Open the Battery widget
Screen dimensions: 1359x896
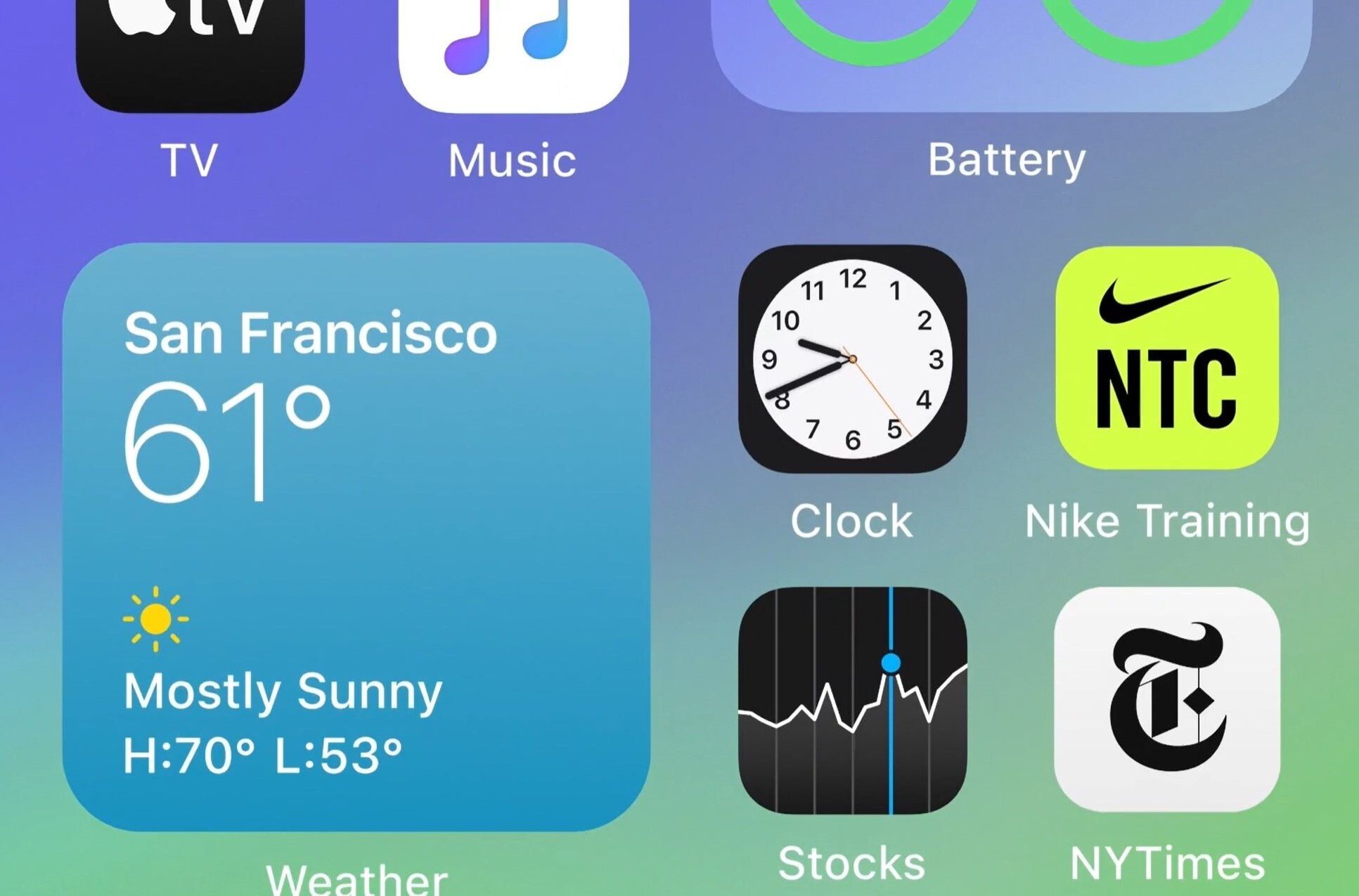[x=1011, y=49]
